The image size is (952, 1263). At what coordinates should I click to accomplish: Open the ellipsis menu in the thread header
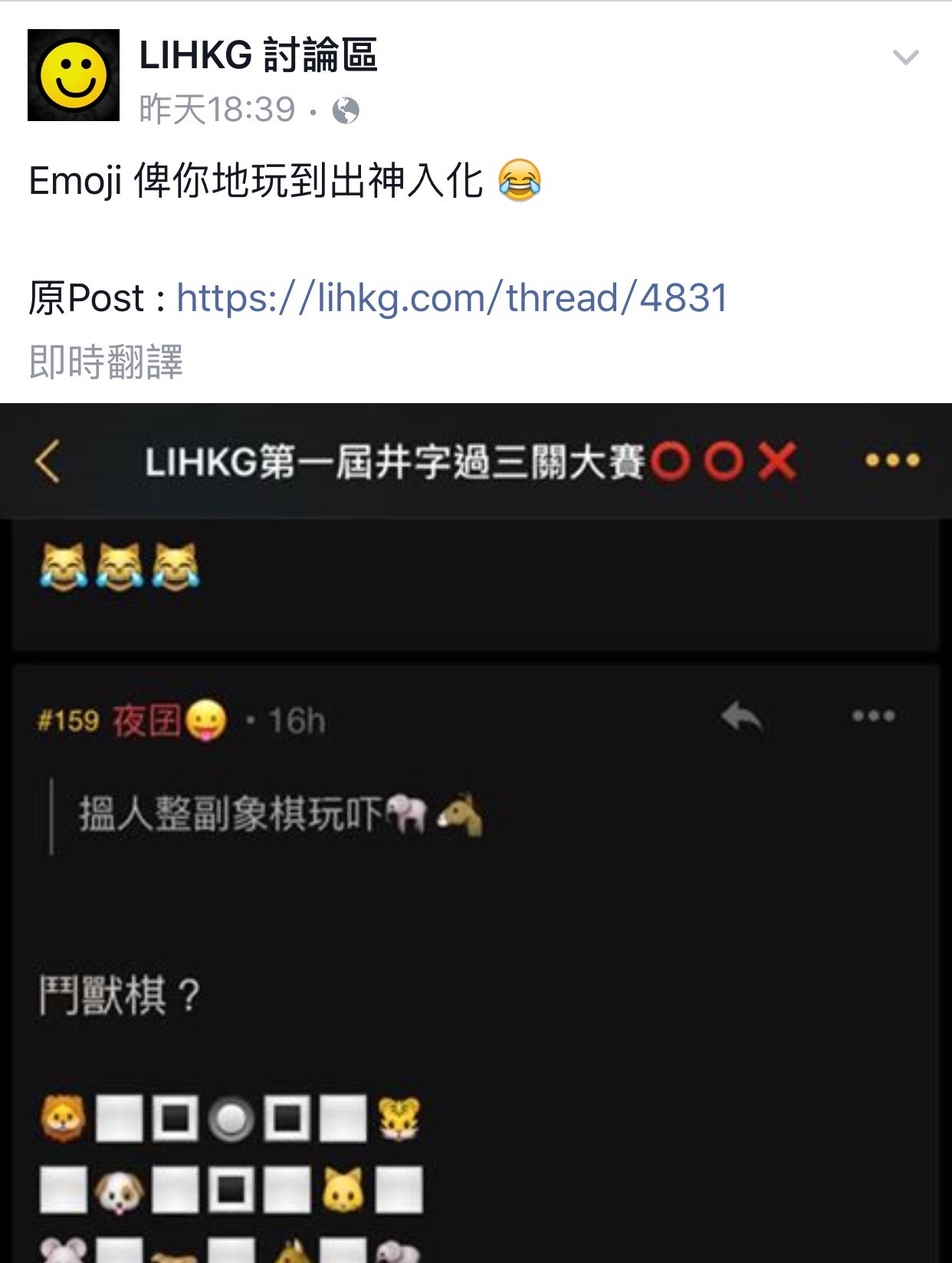coord(892,461)
